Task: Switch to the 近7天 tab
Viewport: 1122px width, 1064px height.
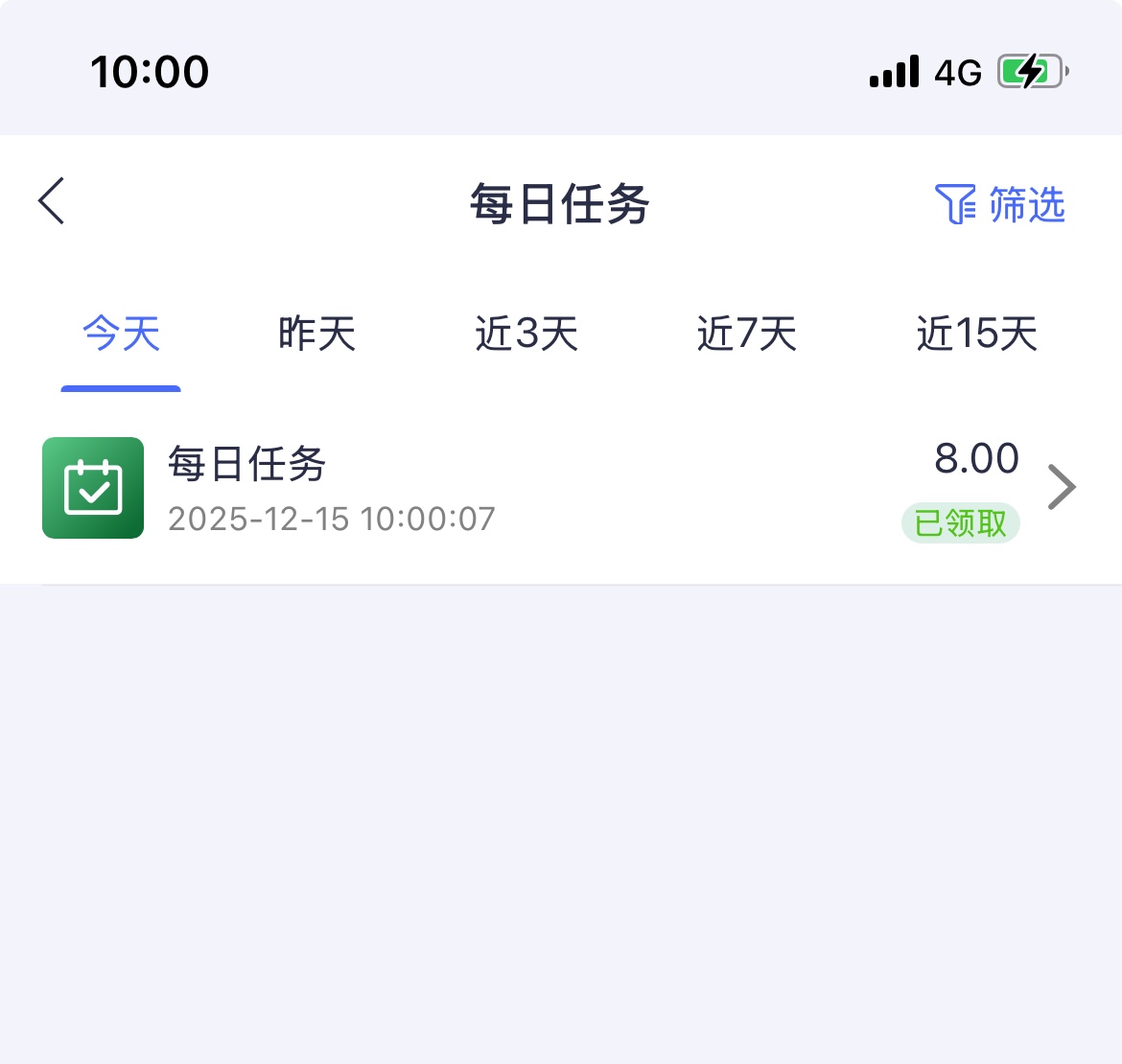Action: [746, 335]
